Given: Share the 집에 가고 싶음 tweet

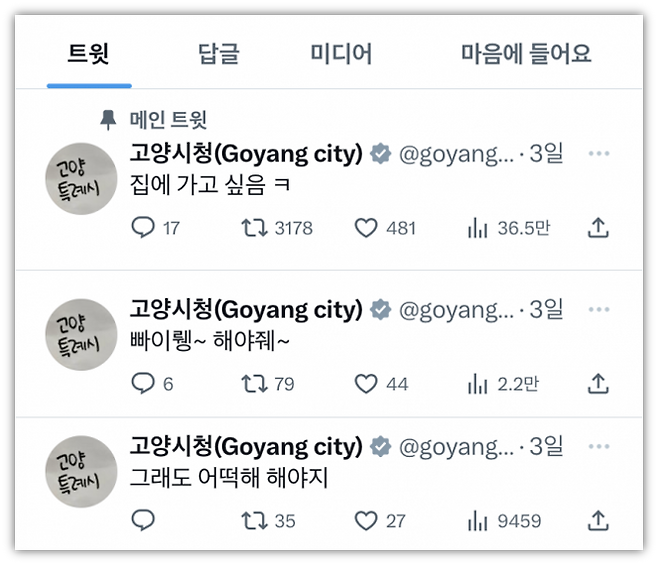Looking at the screenshot, I should click(x=597, y=228).
